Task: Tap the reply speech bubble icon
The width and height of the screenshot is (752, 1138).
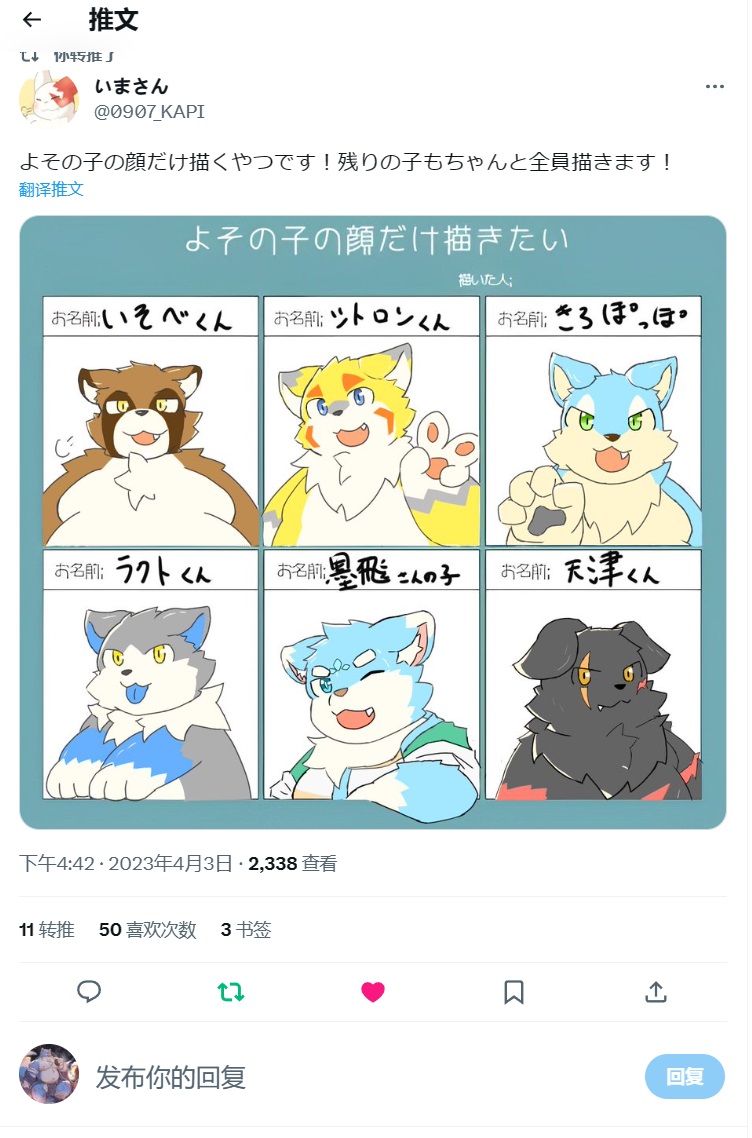Action: pos(89,991)
